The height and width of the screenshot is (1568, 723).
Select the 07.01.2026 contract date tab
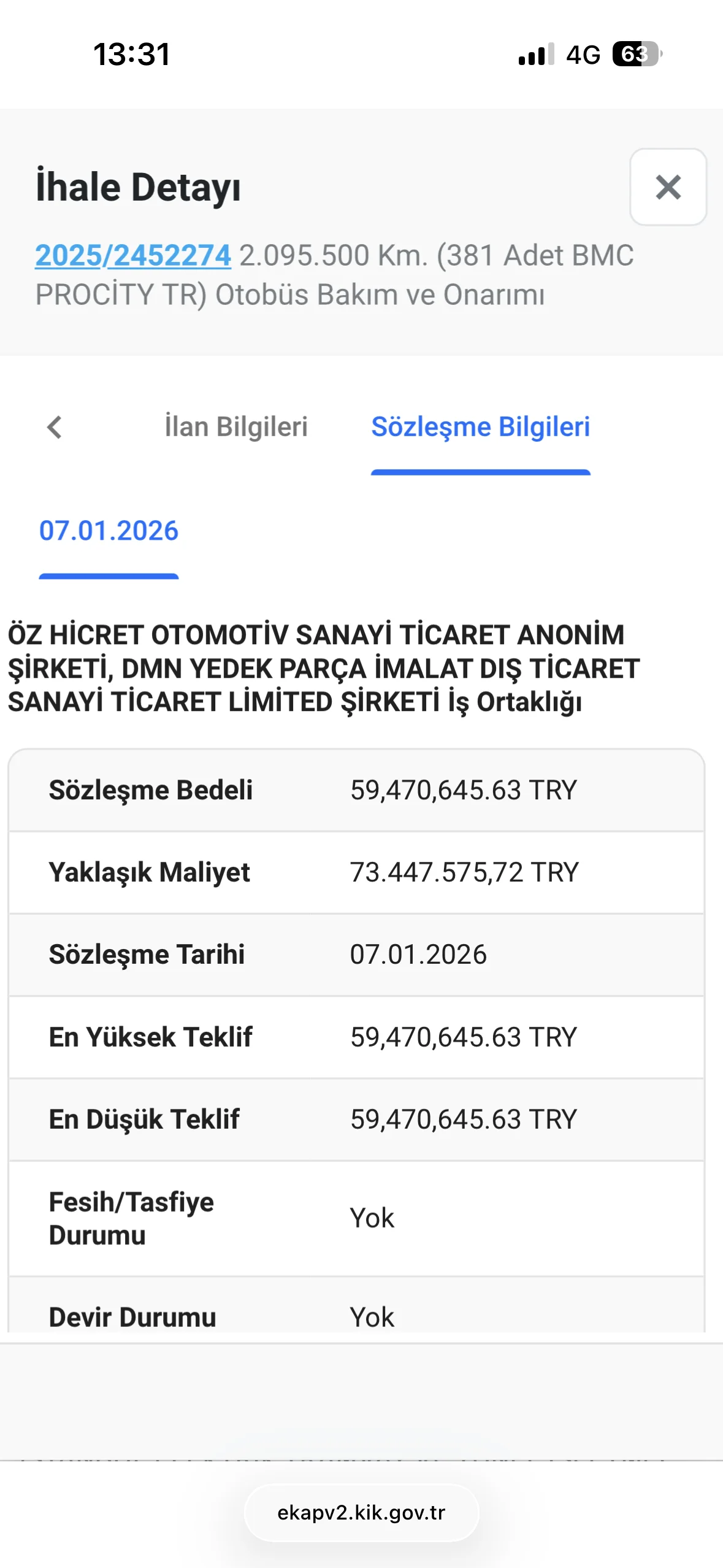[109, 531]
